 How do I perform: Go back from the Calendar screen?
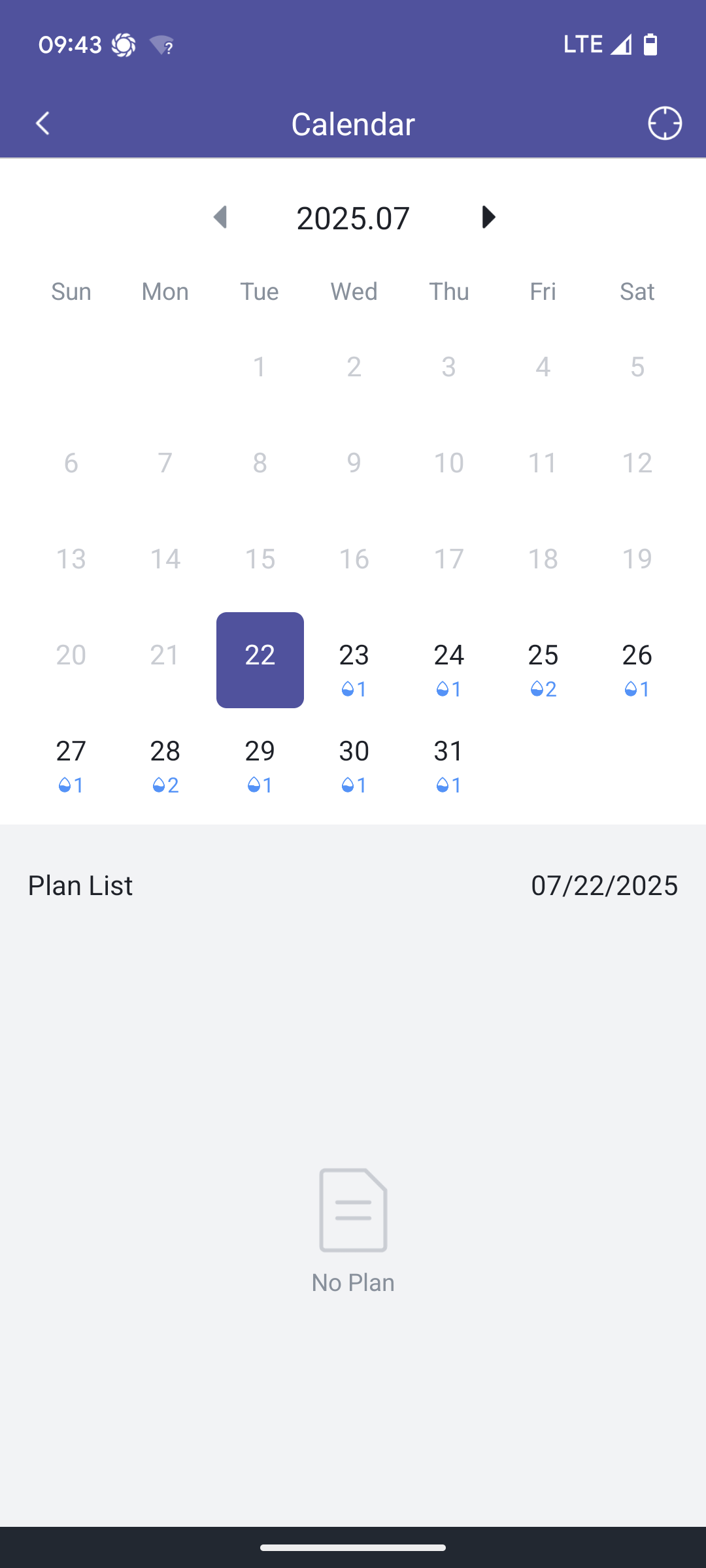pyautogui.click(x=43, y=123)
